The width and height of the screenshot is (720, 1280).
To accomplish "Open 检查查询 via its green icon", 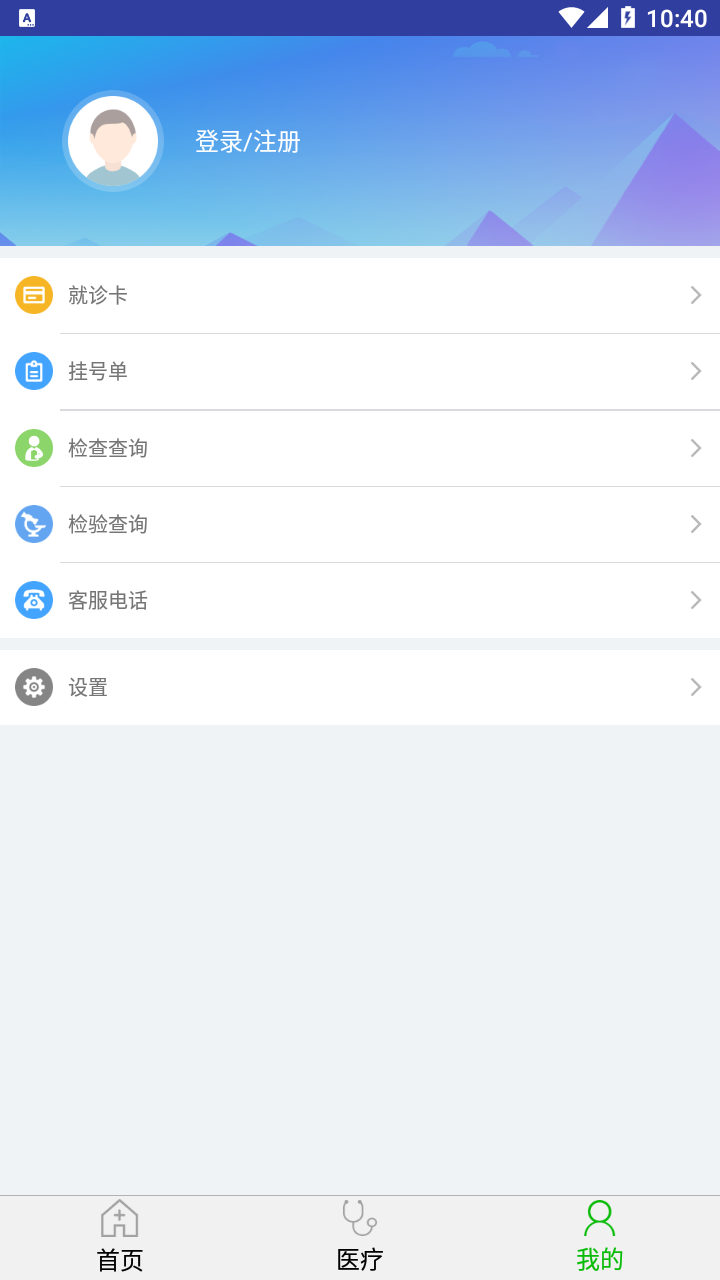I will (x=33, y=448).
